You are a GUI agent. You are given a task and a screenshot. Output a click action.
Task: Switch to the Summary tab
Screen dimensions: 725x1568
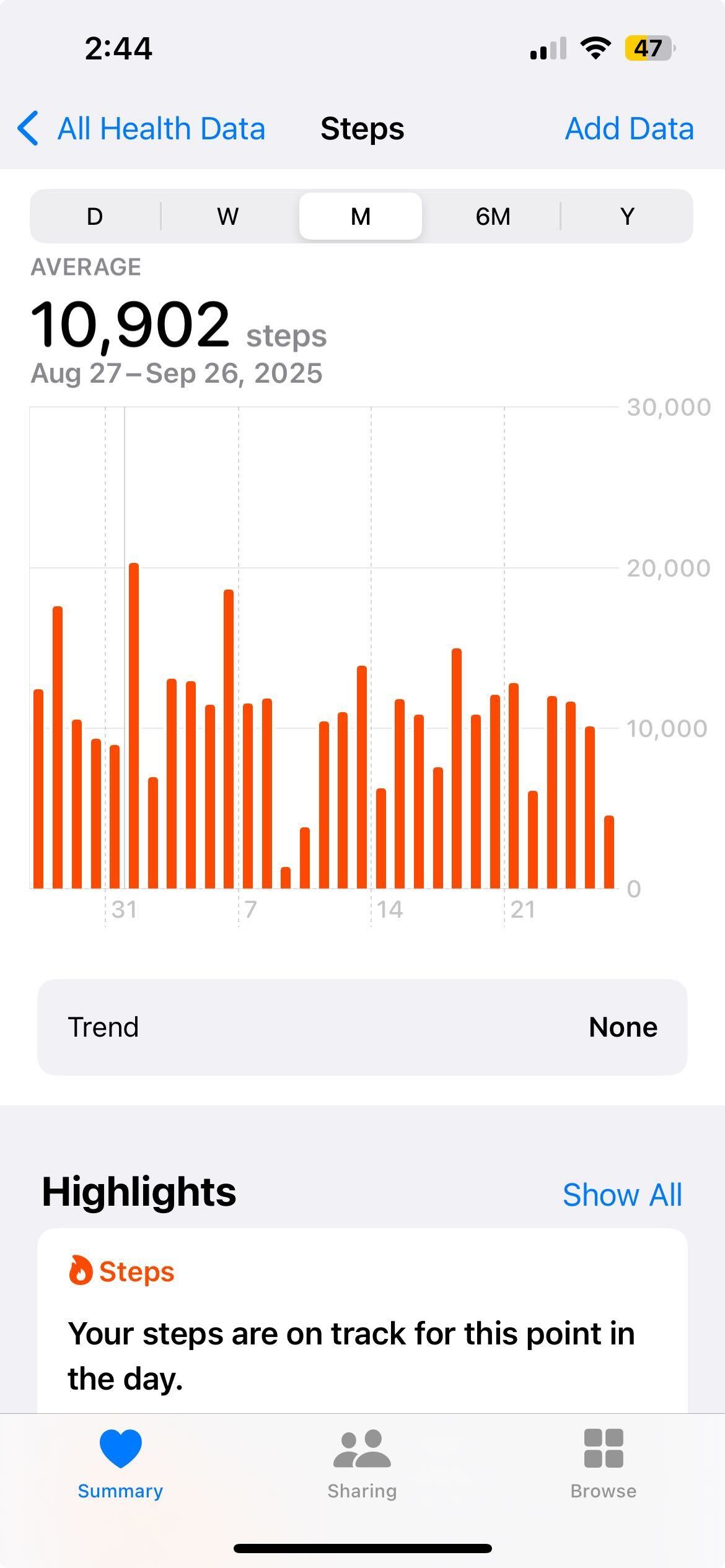[x=120, y=1464]
